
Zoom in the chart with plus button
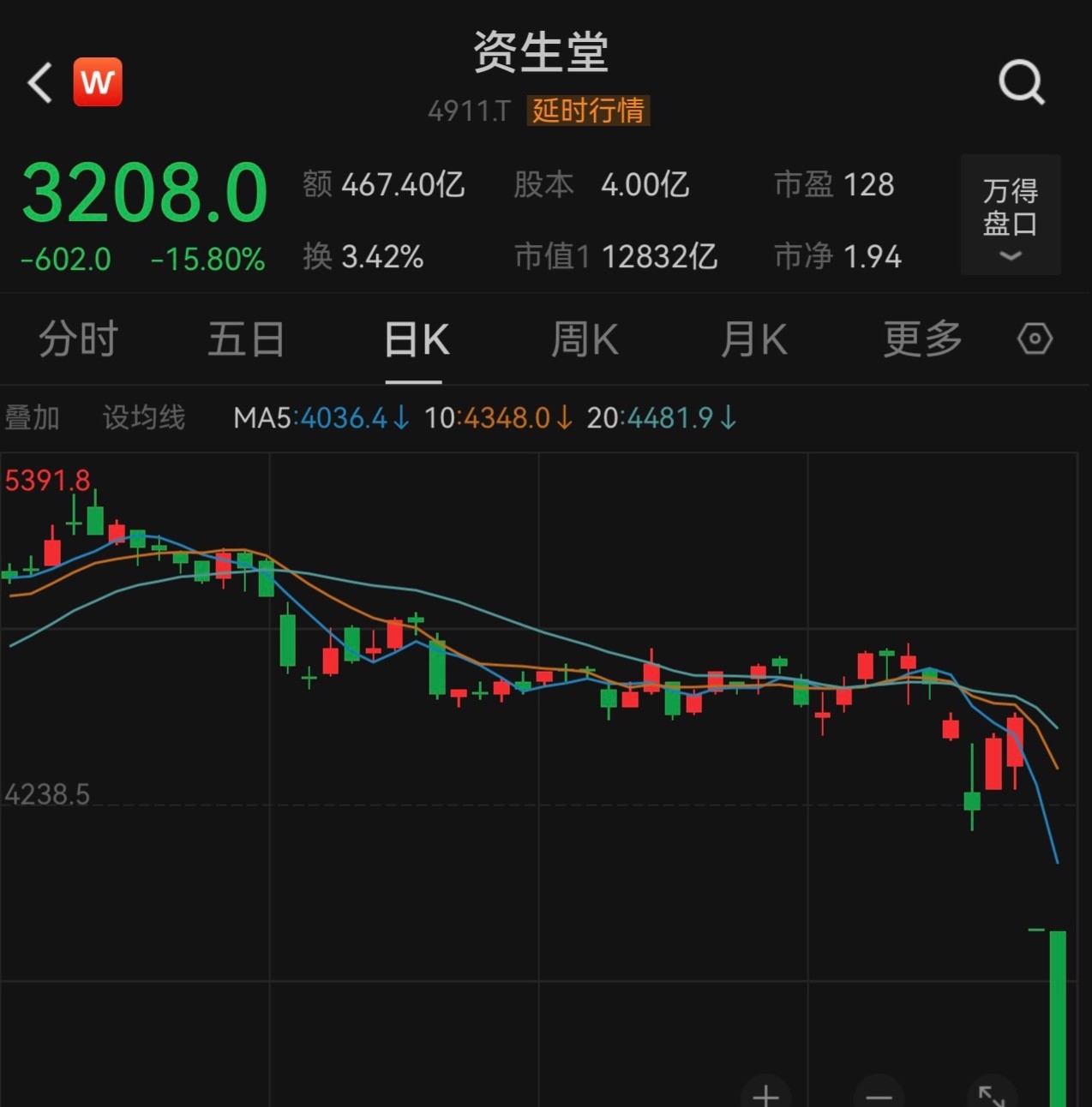(765, 1093)
